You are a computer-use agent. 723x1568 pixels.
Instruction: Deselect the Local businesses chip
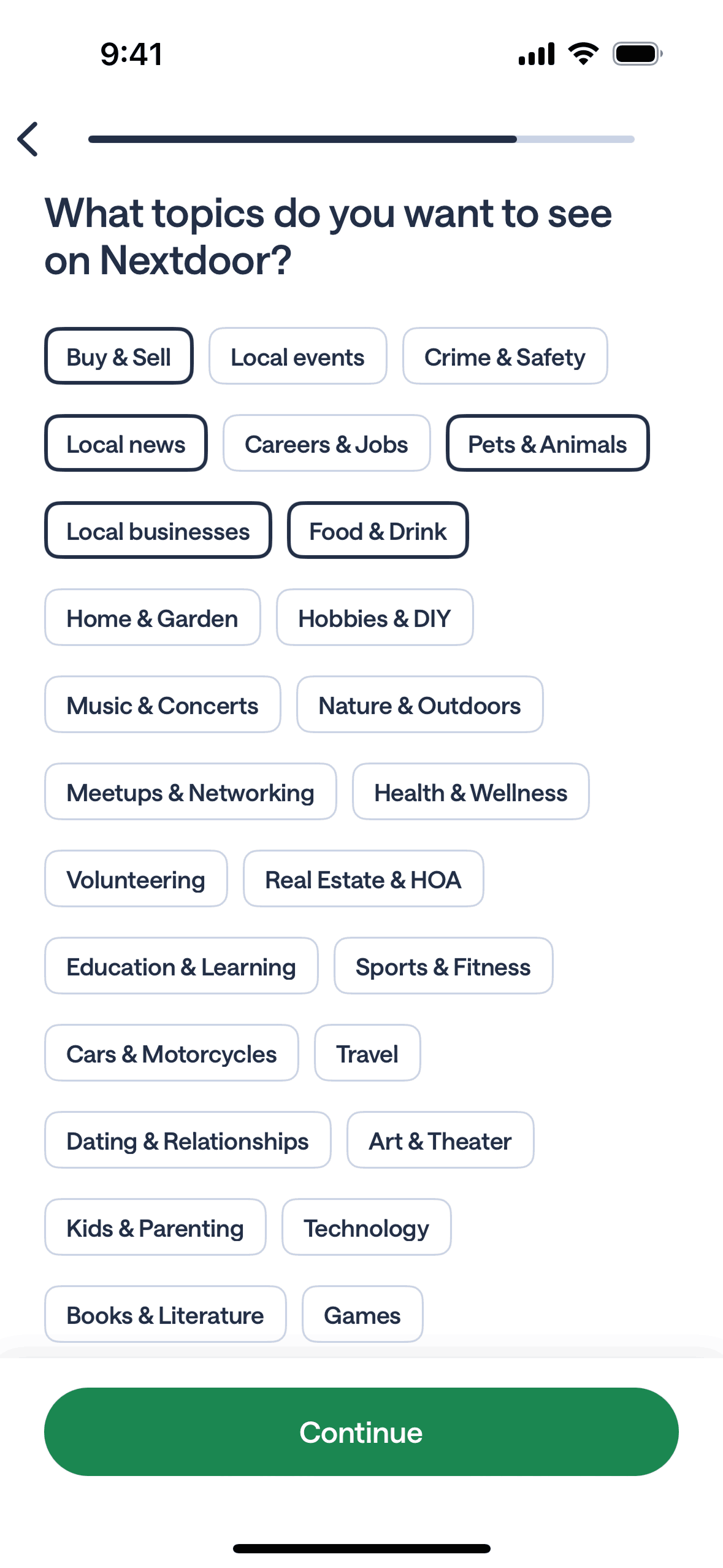pyautogui.click(x=158, y=531)
